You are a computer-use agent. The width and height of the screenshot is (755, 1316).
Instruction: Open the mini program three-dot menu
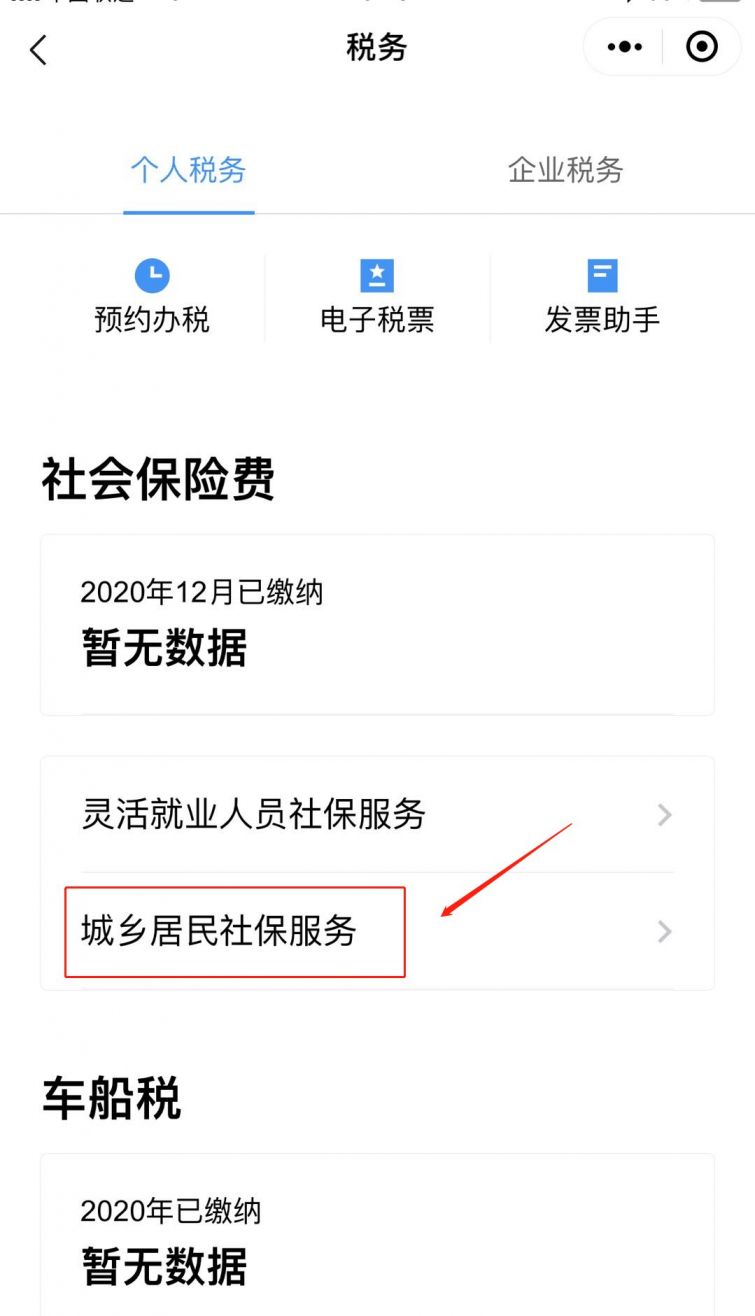[625, 47]
